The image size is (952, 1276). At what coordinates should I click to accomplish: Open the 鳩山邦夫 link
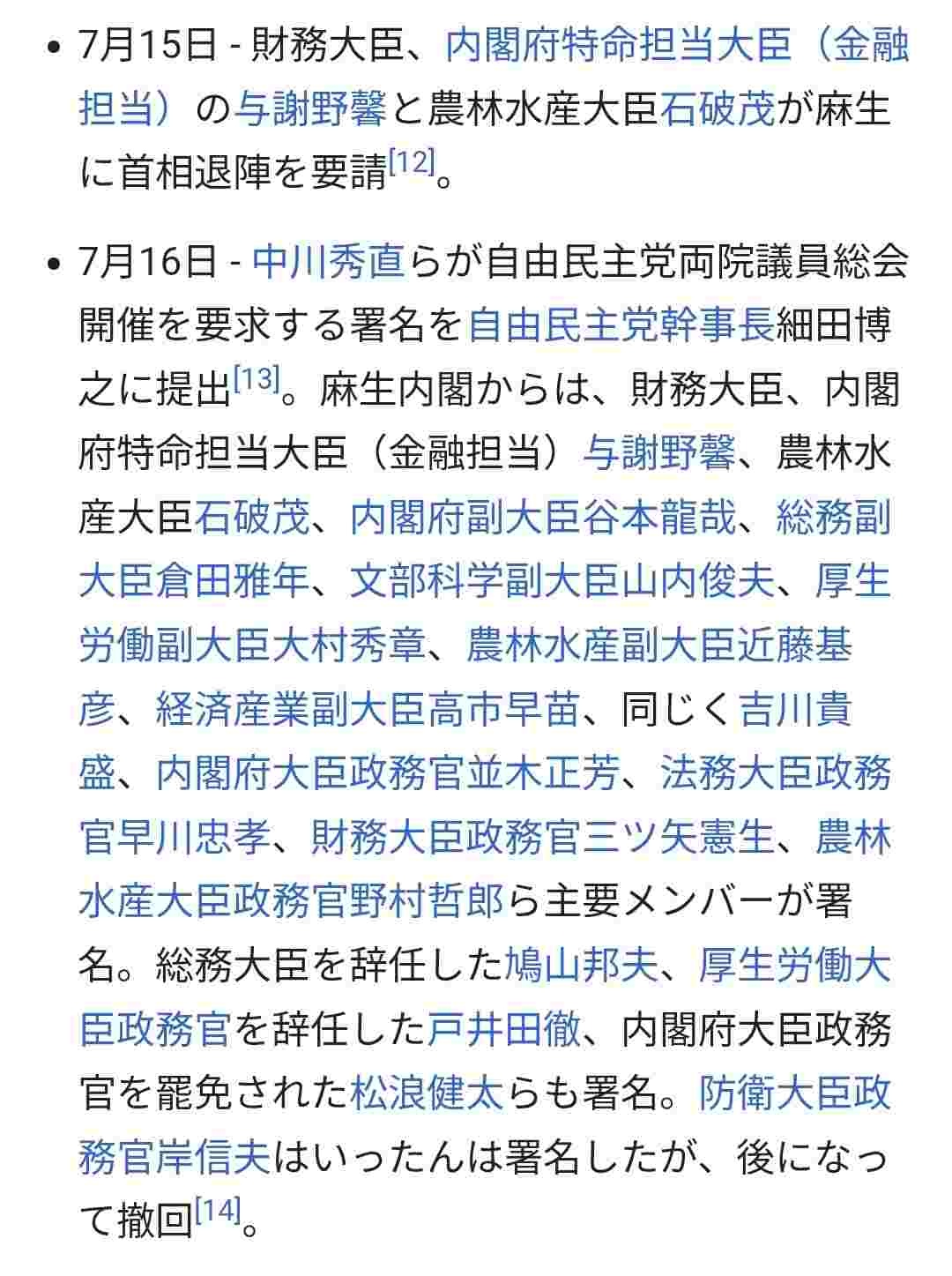point(581,965)
